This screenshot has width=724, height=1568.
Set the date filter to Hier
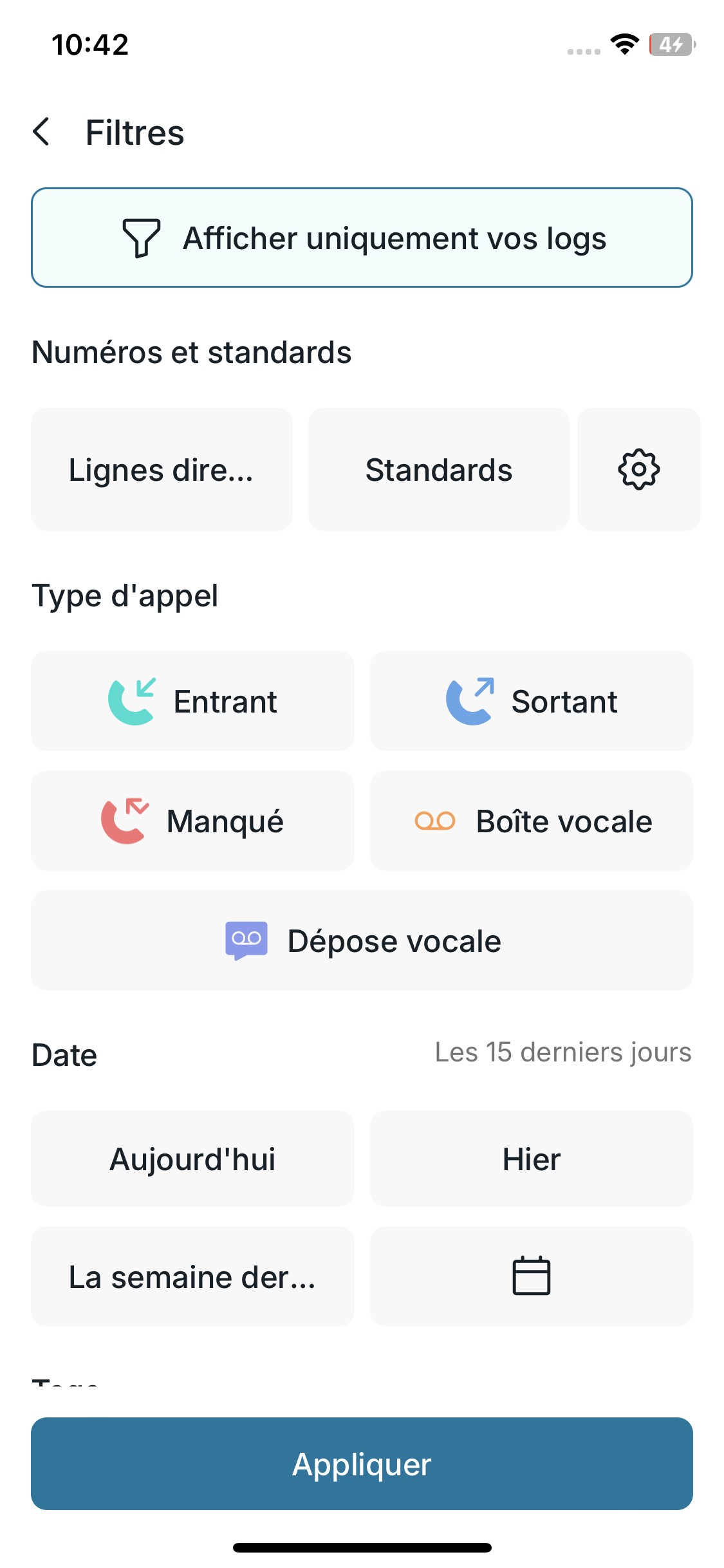pyautogui.click(x=531, y=1159)
